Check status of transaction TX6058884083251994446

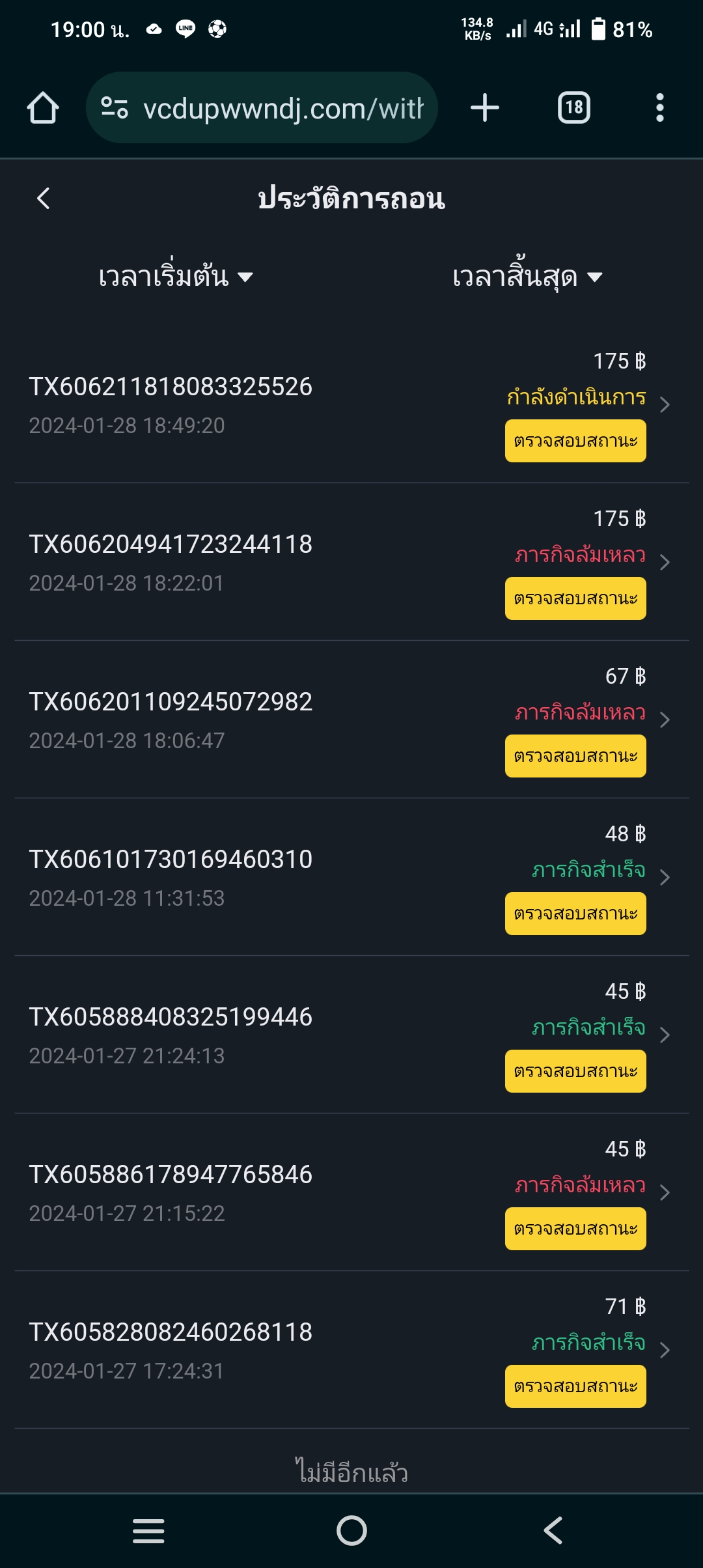(x=575, y=1071)
